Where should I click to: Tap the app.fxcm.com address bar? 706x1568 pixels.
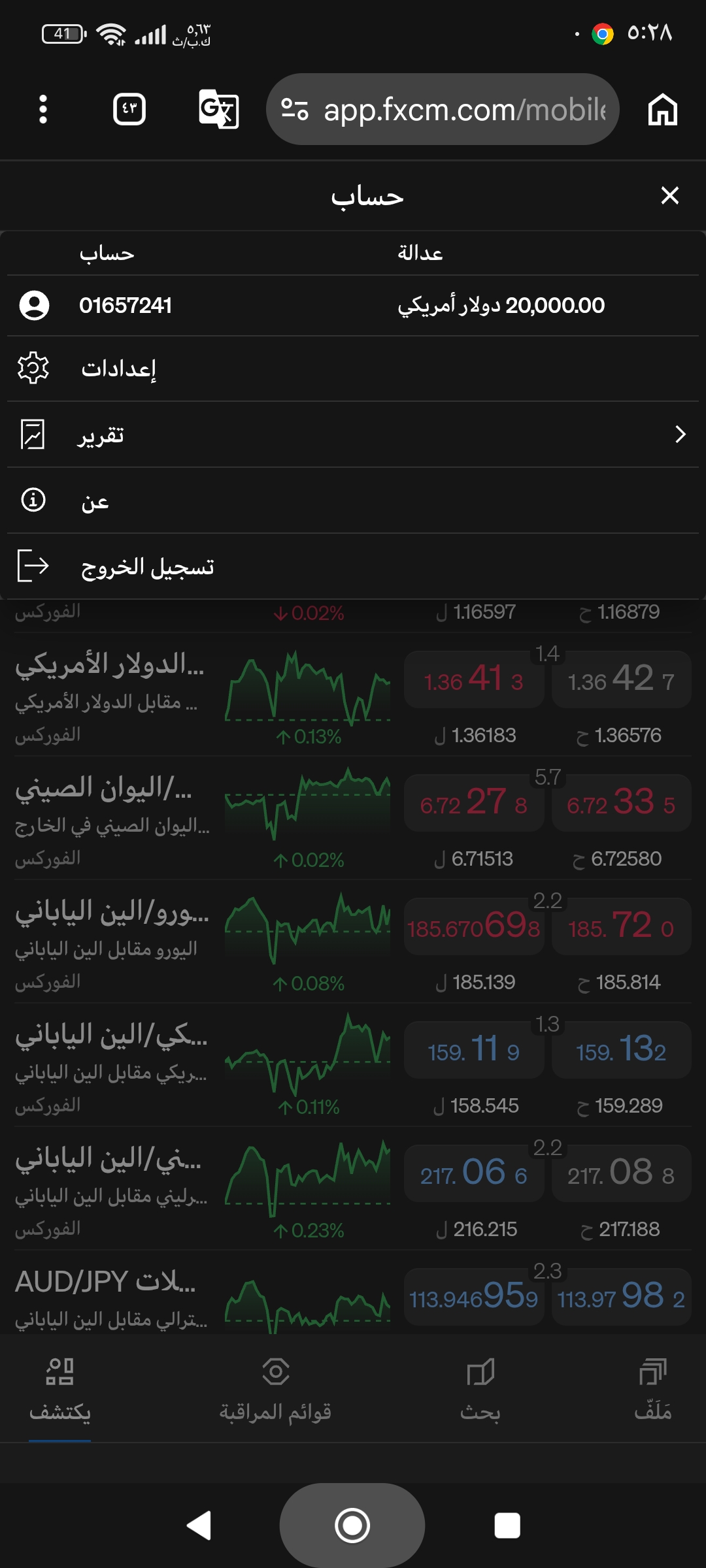pyautogui.click(x=443, y=109)
